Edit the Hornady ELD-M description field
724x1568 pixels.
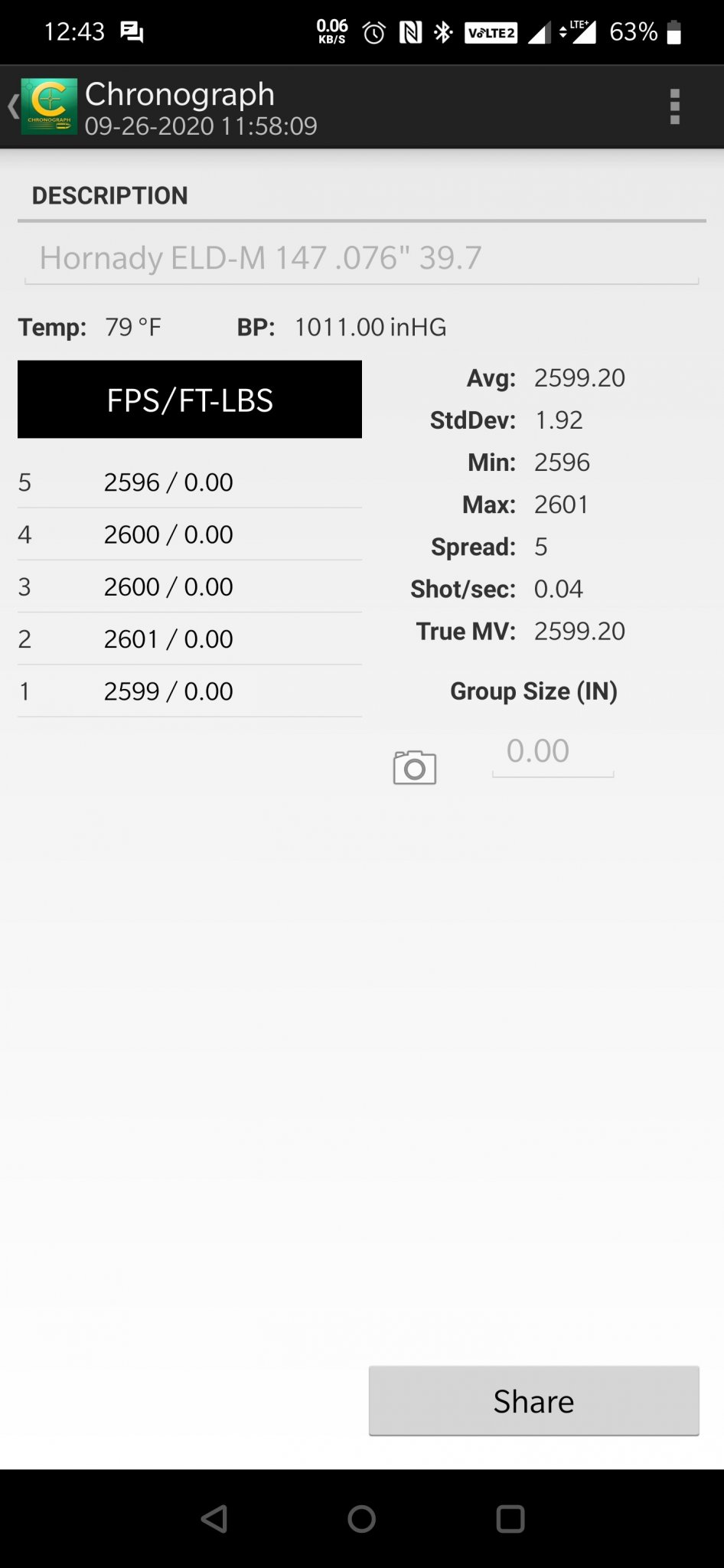click(361, 259)
